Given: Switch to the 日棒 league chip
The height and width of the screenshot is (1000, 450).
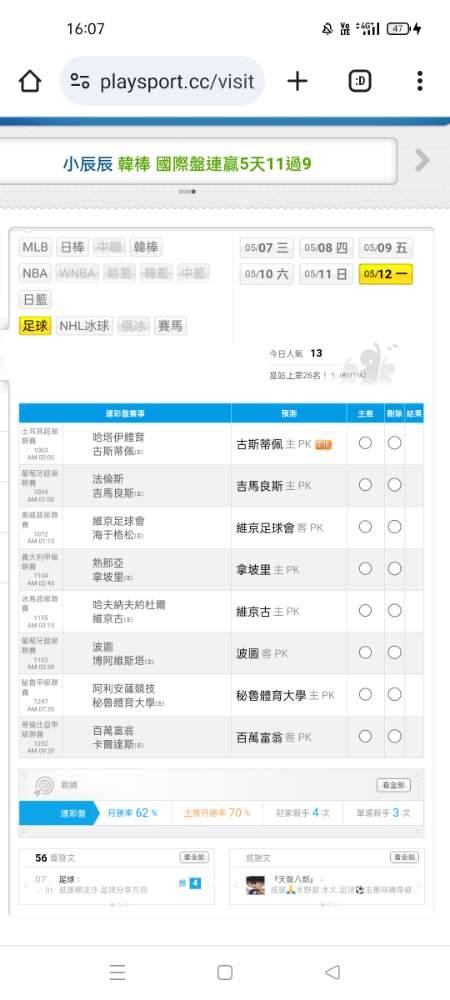Looking at the screenshot, I should pyautogui.click(x=72, y=247).
